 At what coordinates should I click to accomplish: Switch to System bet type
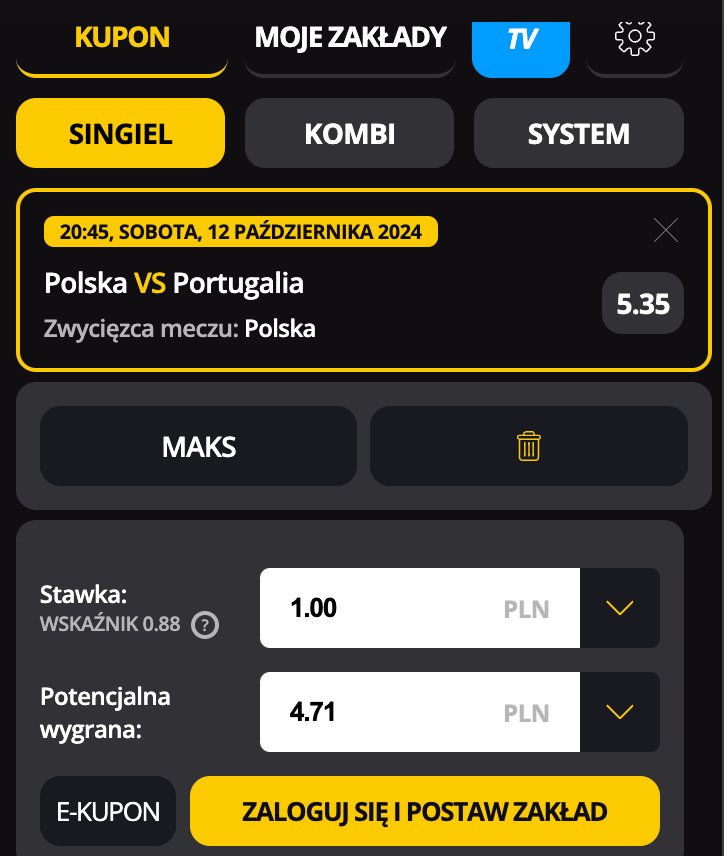coord(578,133)
